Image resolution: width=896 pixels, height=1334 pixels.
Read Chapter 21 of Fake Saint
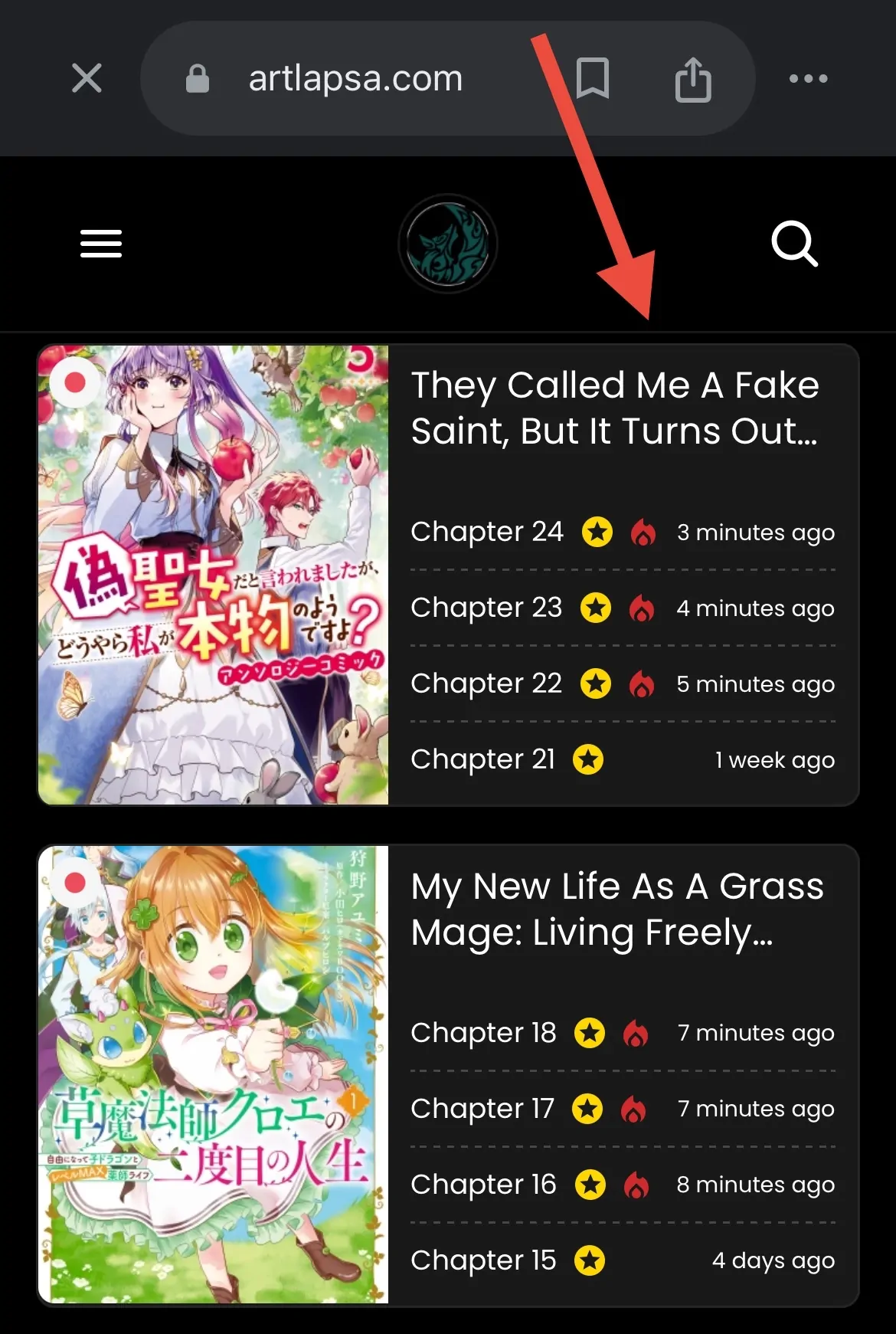[x=482, y=759]
